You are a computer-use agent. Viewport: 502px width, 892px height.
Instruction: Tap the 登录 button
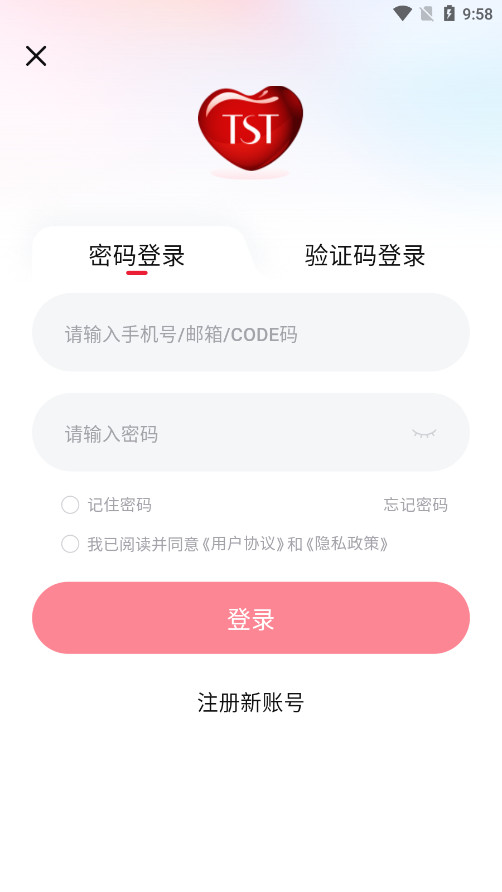point(251,618)
